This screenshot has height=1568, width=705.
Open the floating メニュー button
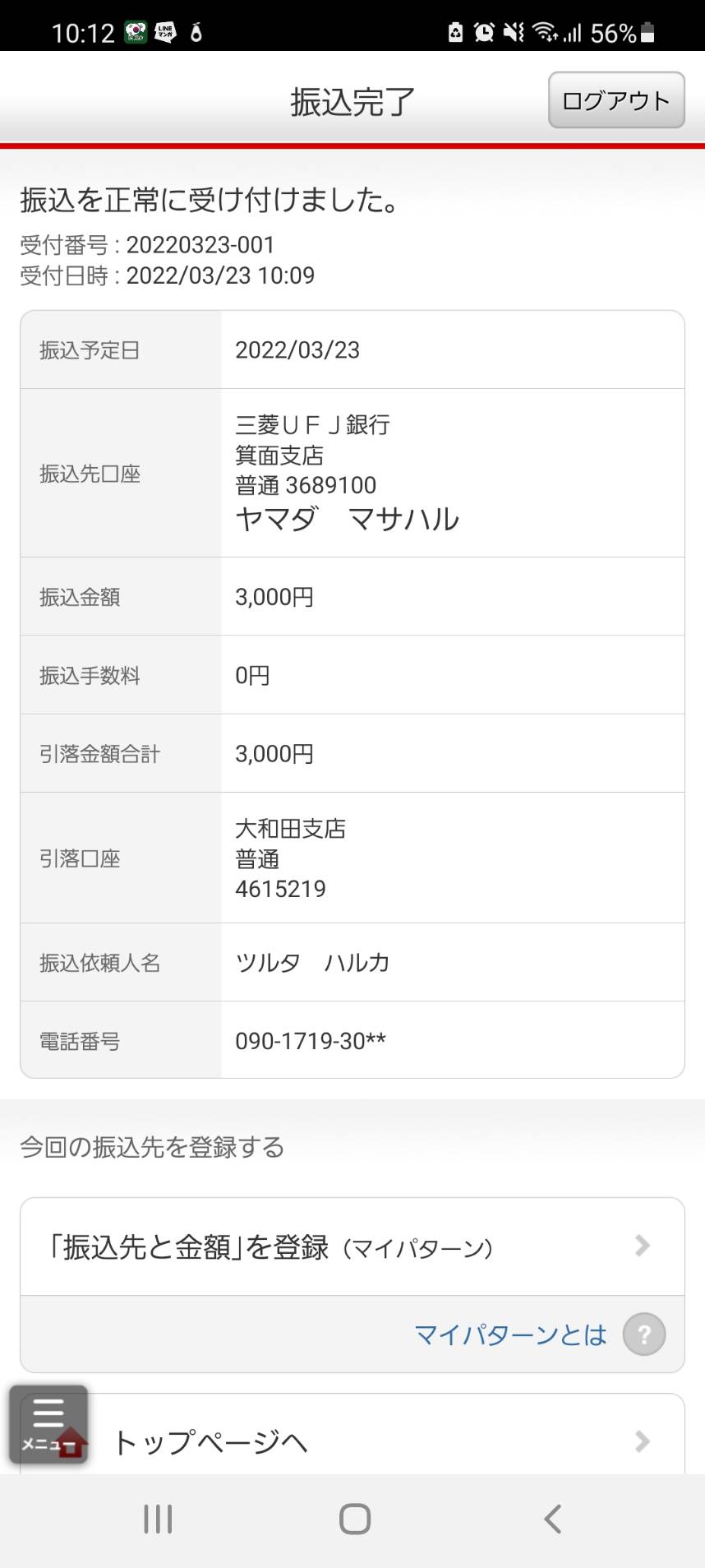click(48, 1424)
